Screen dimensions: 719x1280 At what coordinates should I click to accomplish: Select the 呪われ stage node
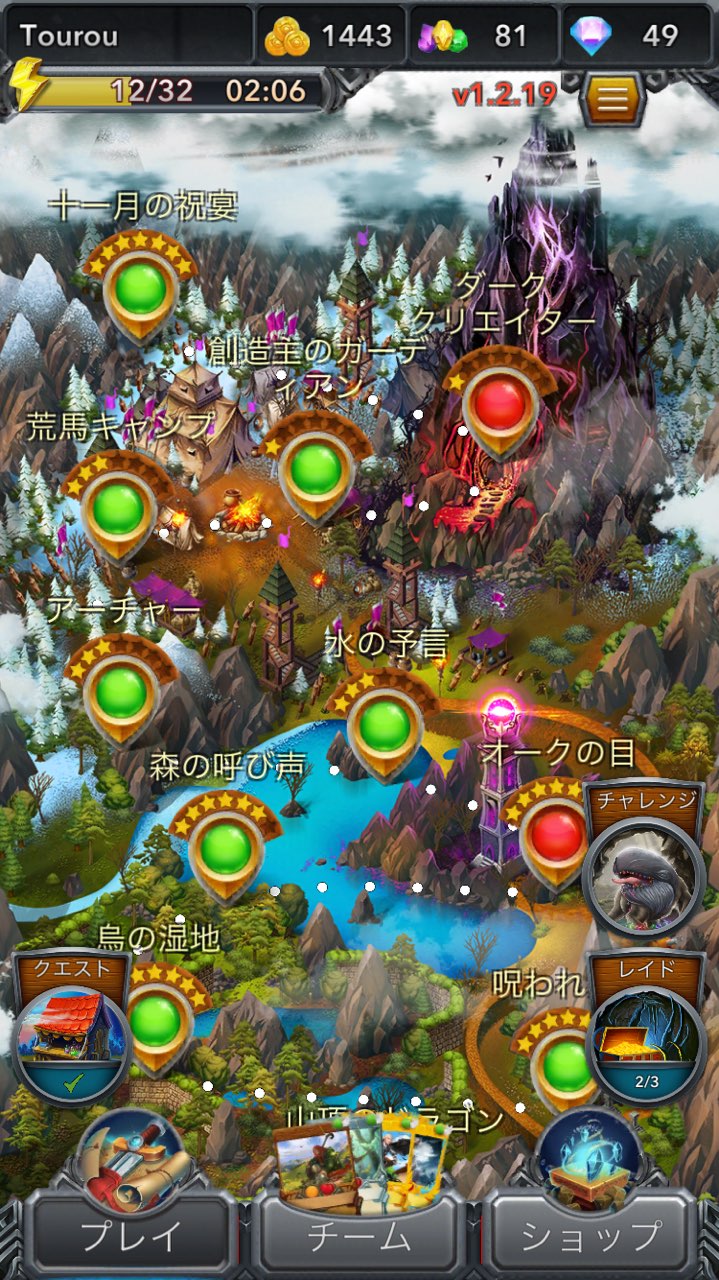[x=566, y=1063]
